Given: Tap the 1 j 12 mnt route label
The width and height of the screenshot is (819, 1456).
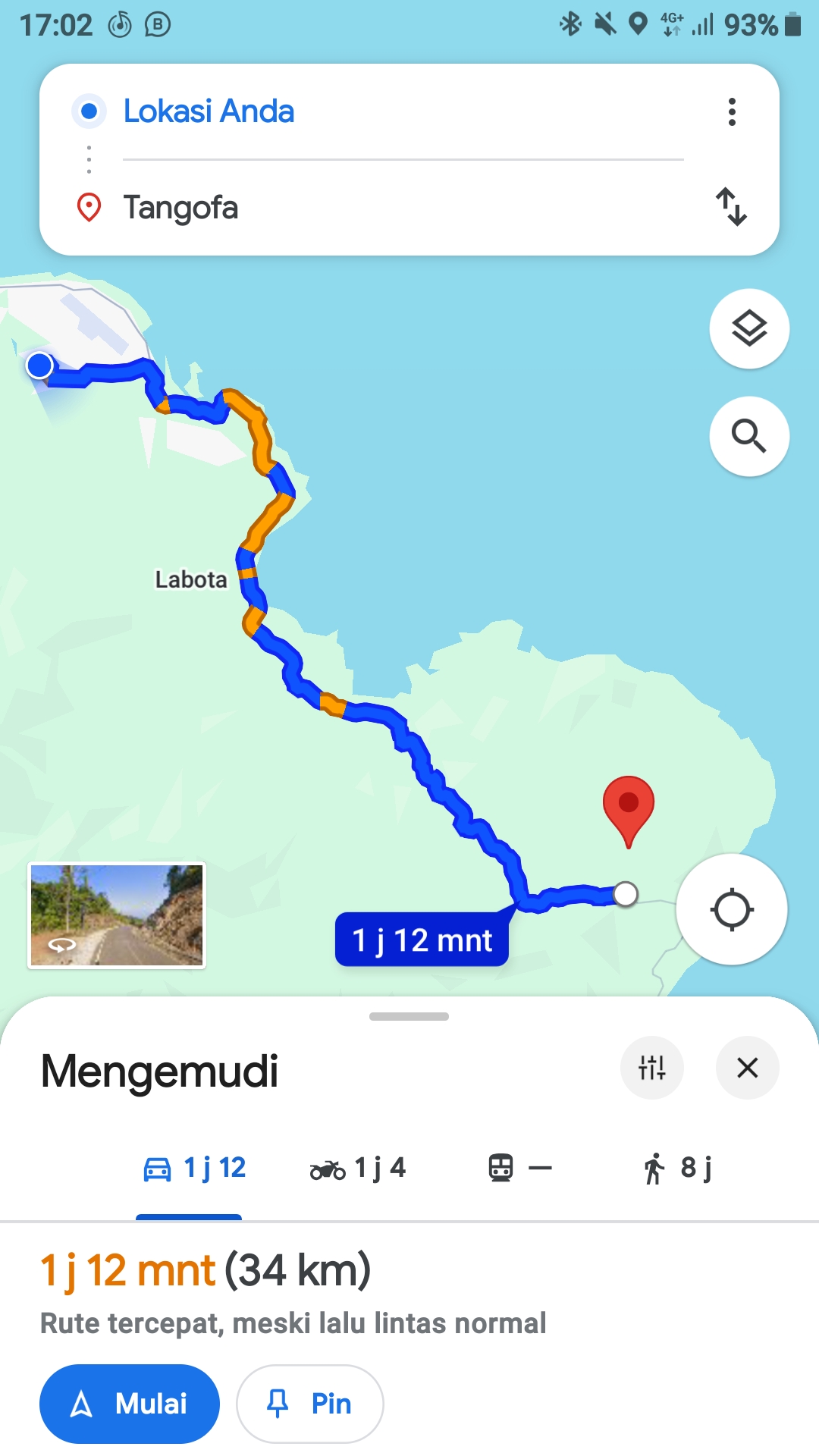Looking at the screenshot, I should [x=422, y=940].
